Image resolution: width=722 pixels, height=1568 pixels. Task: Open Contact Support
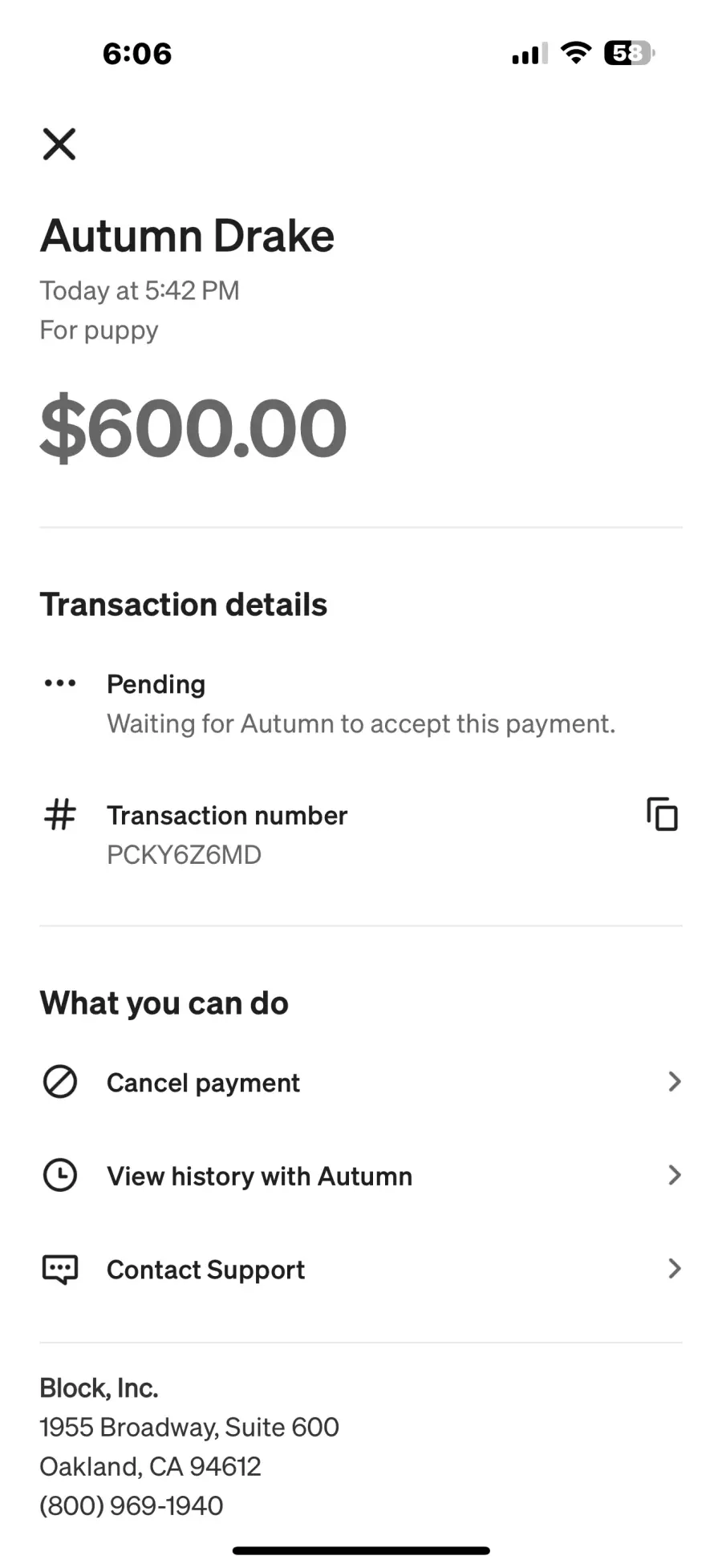pos(361,1270)
